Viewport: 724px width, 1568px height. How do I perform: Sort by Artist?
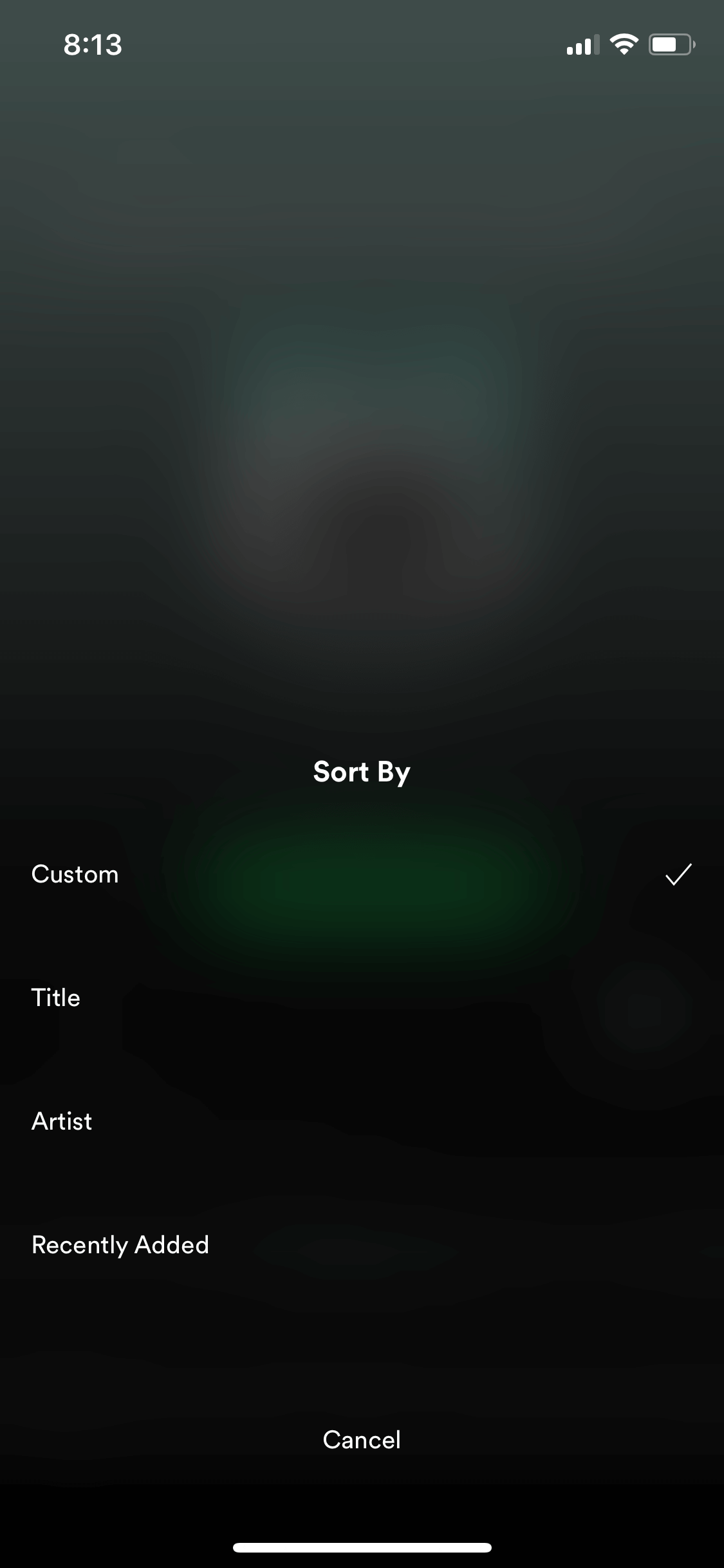click(x=362, y=1121)
